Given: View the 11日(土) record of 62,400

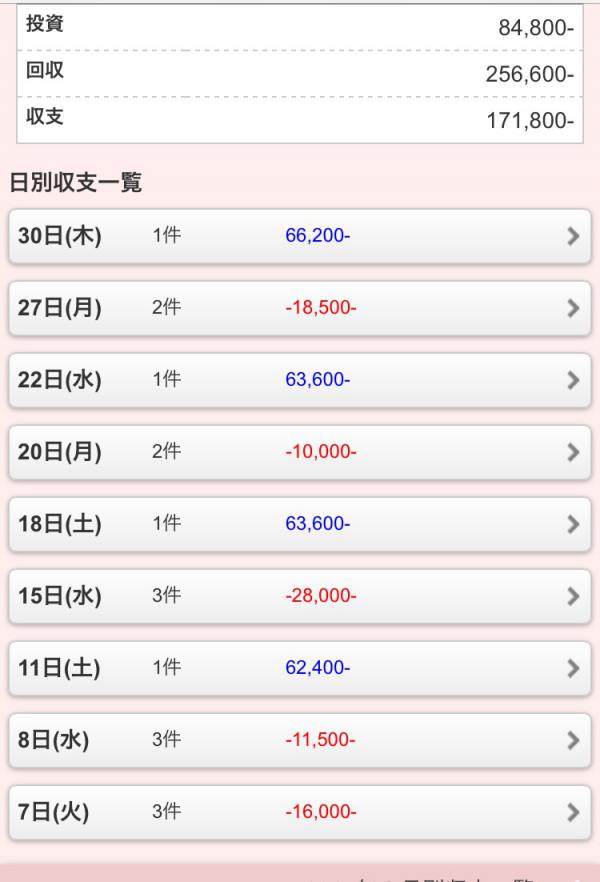Looking at the screenshot, I should (x=299, y=668).
